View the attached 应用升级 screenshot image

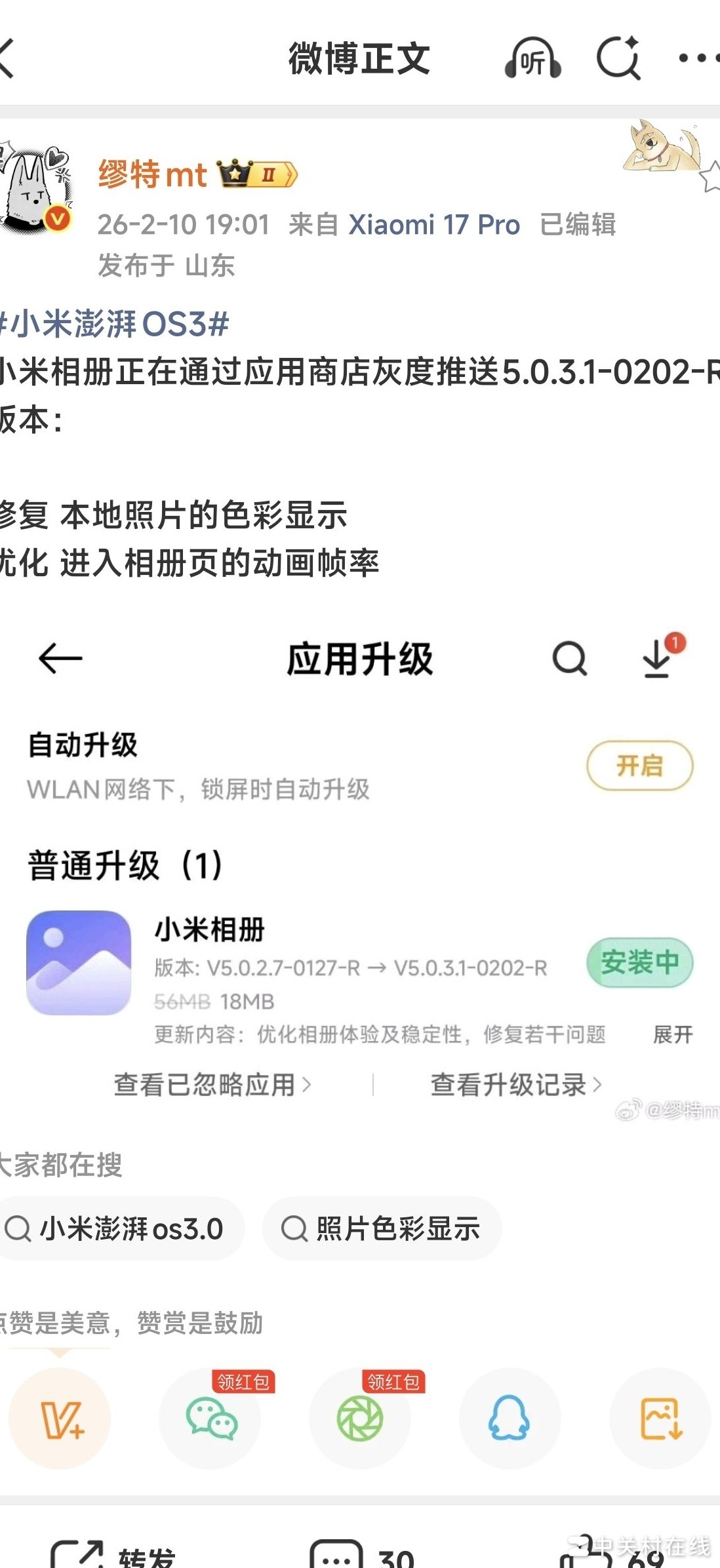pyautogui.click(x=359, y=872)
